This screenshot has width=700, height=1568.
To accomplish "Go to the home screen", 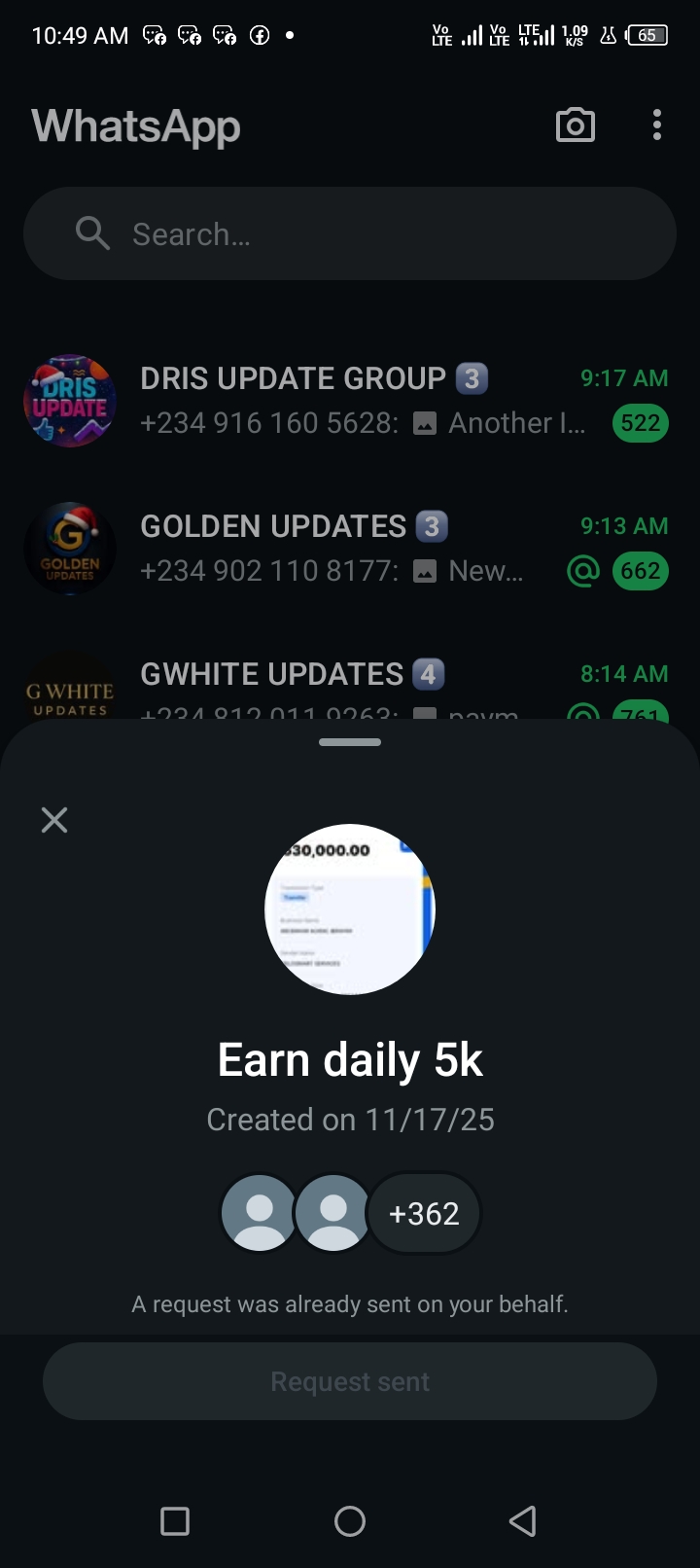I will click(x=350, y=1520).
